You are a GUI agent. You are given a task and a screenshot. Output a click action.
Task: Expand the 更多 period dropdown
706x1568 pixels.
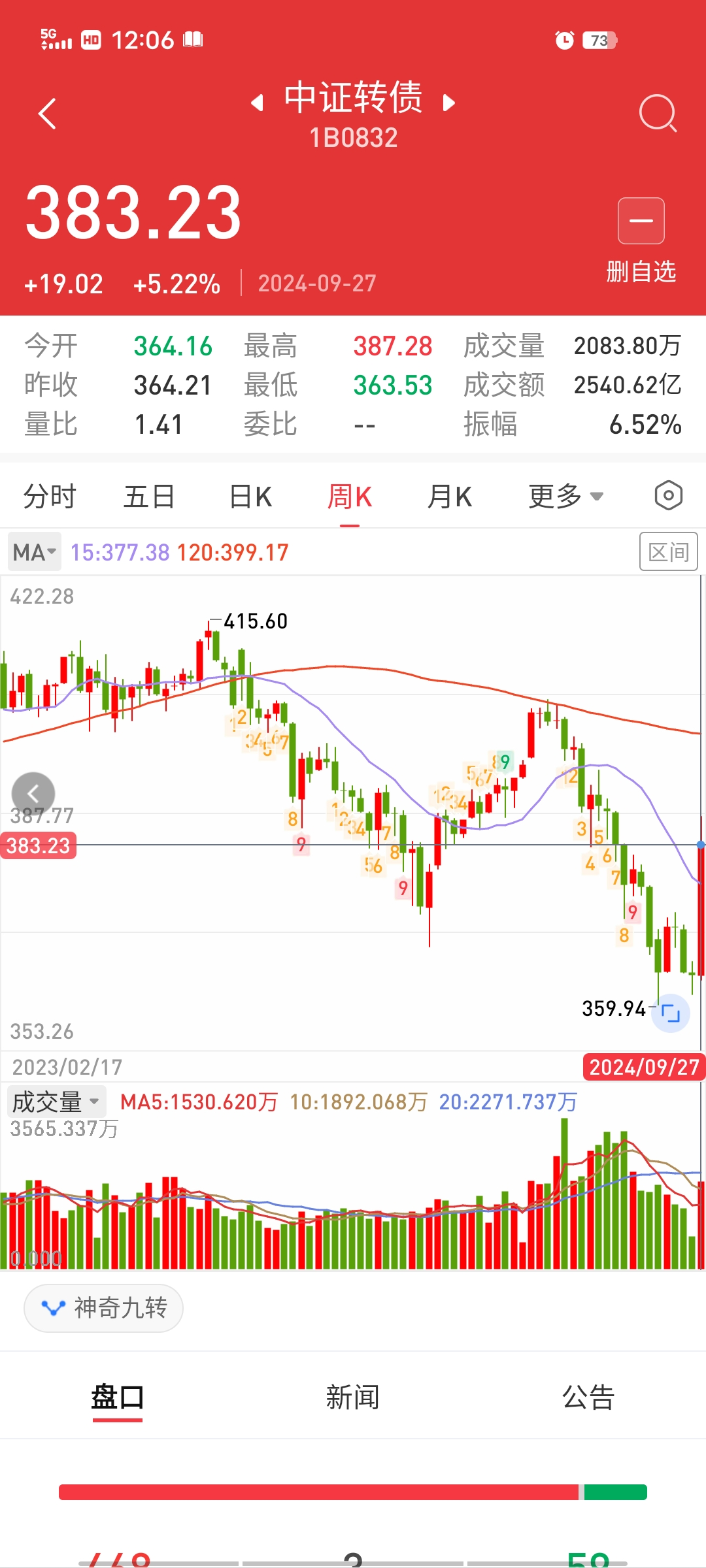565,497
